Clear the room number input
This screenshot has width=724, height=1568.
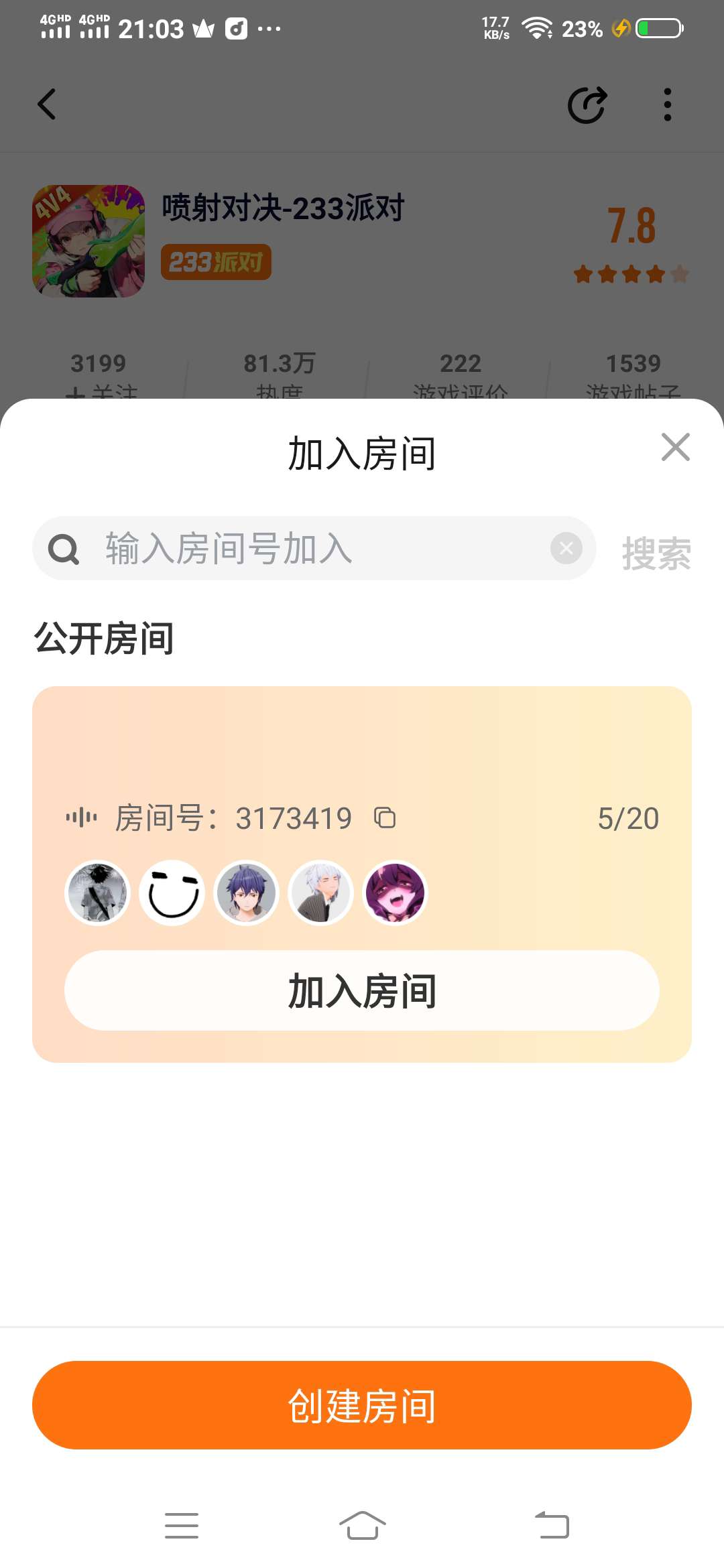(x=566, y=549)
